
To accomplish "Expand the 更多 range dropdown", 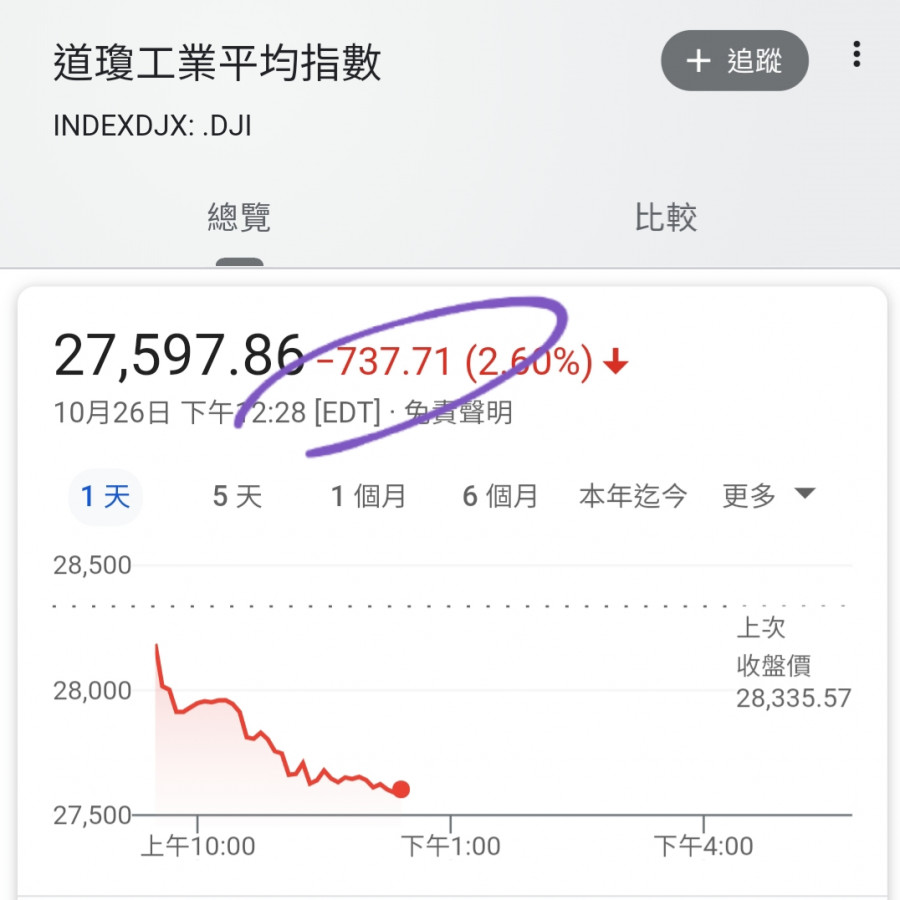I will click(768, 495).
